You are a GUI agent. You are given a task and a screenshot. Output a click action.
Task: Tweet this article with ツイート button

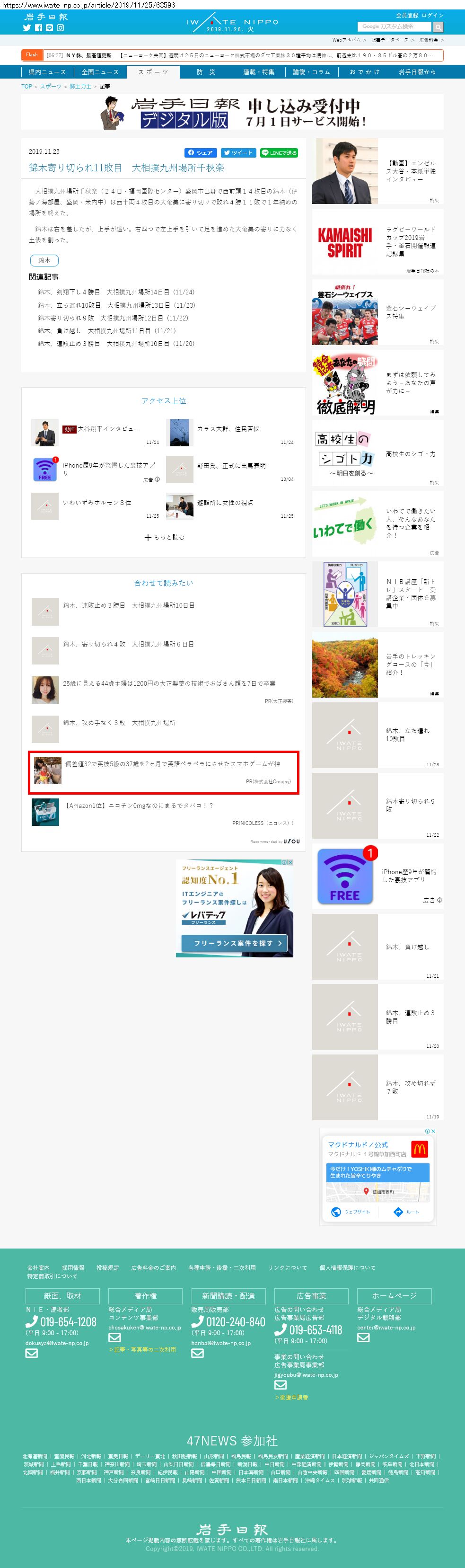(238, 153)
